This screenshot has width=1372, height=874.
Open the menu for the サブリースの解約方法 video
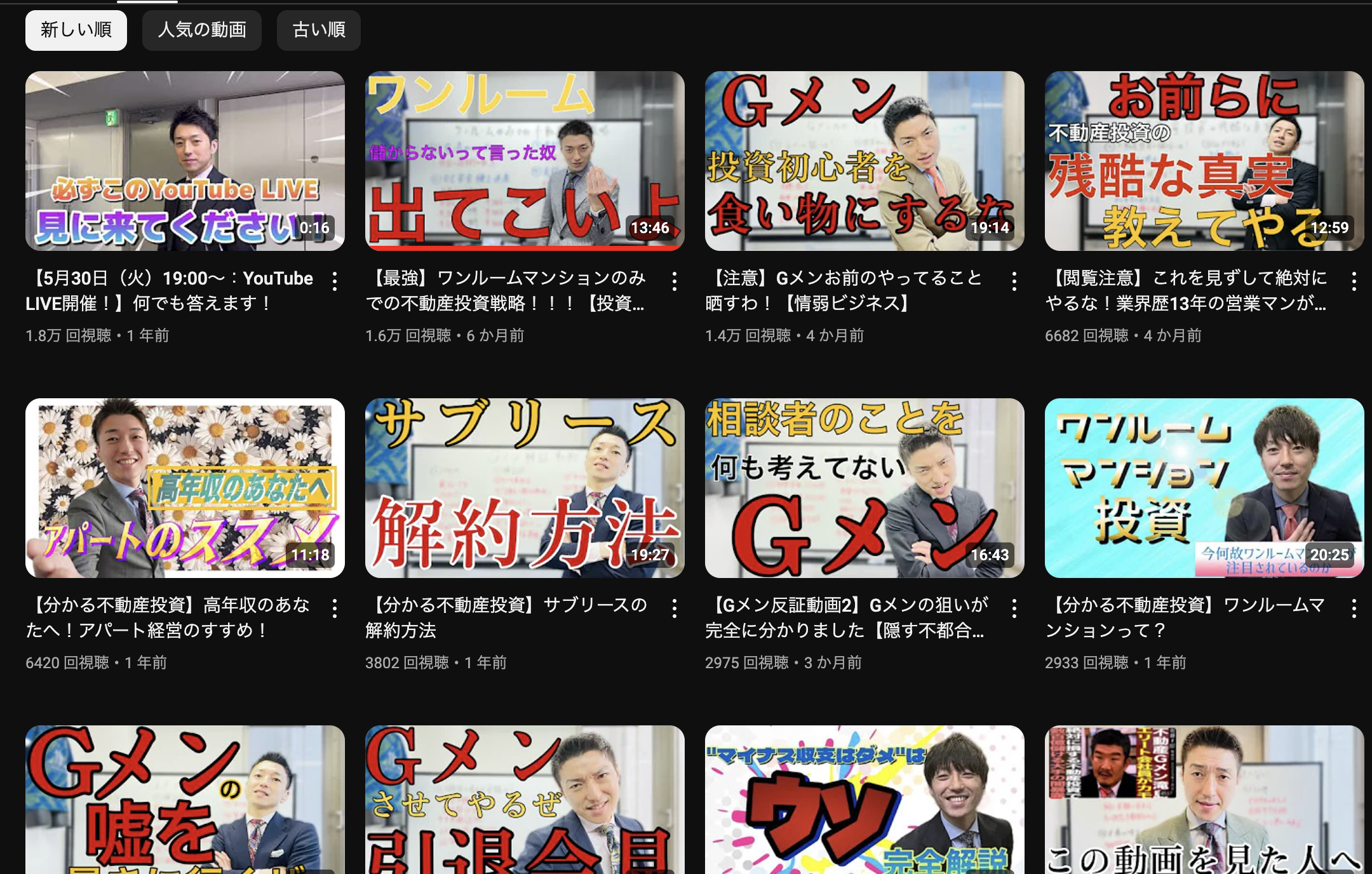click(x=675, y=608)
